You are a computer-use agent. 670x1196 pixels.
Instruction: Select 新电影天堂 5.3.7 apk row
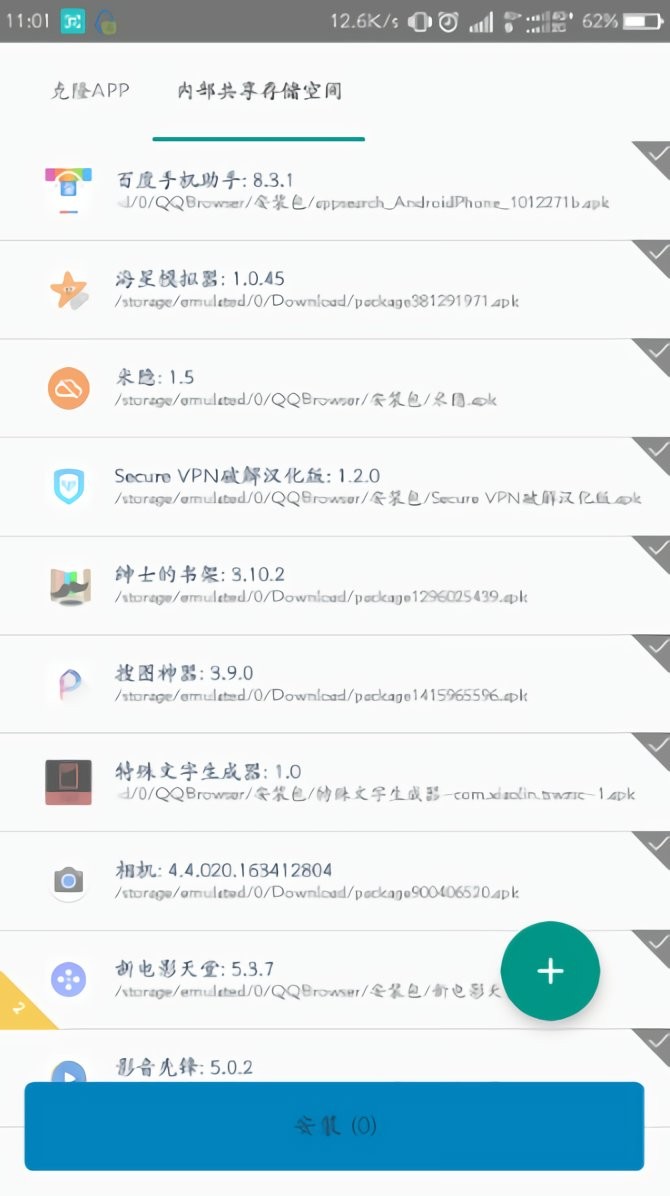pyautogui.click(x=300, y=979)
